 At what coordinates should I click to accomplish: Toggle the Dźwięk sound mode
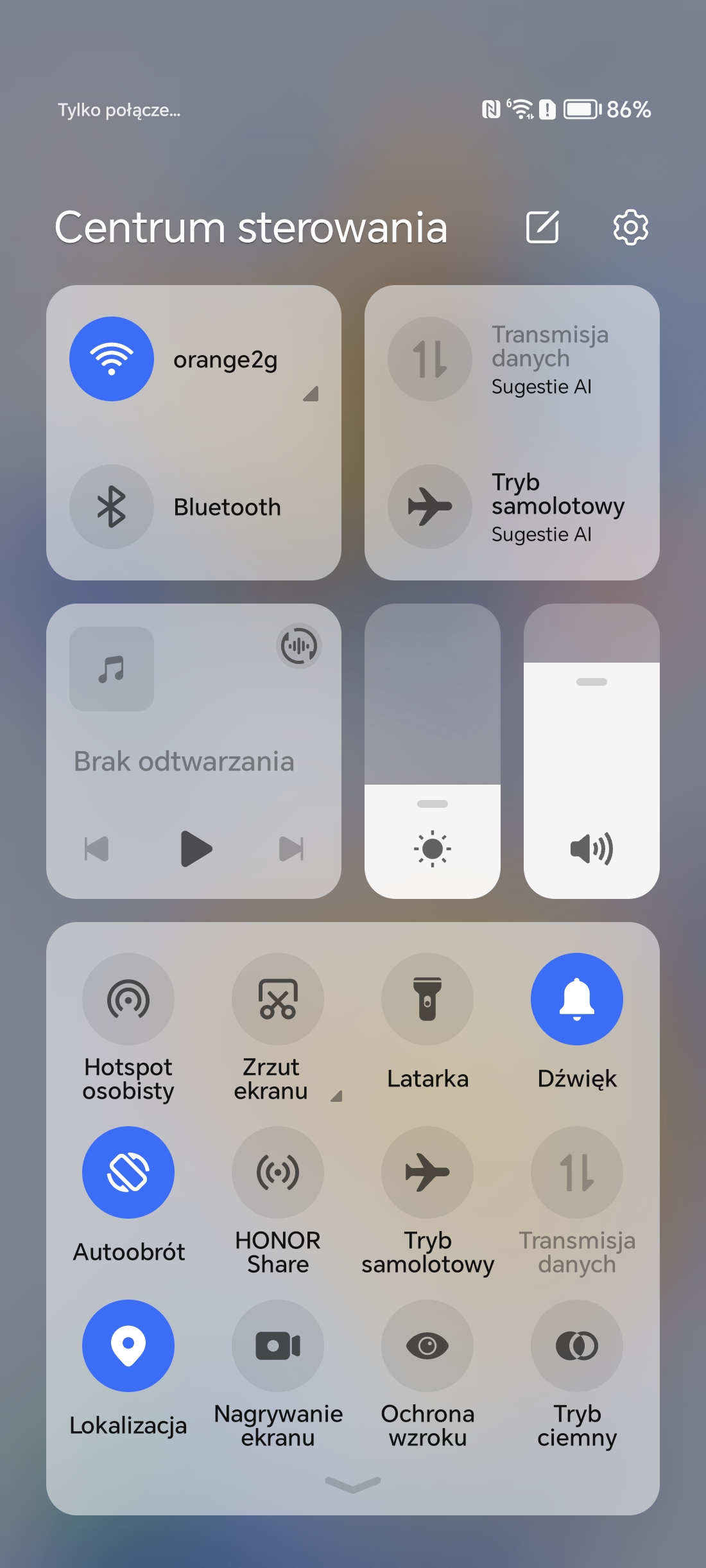[577, 999]
